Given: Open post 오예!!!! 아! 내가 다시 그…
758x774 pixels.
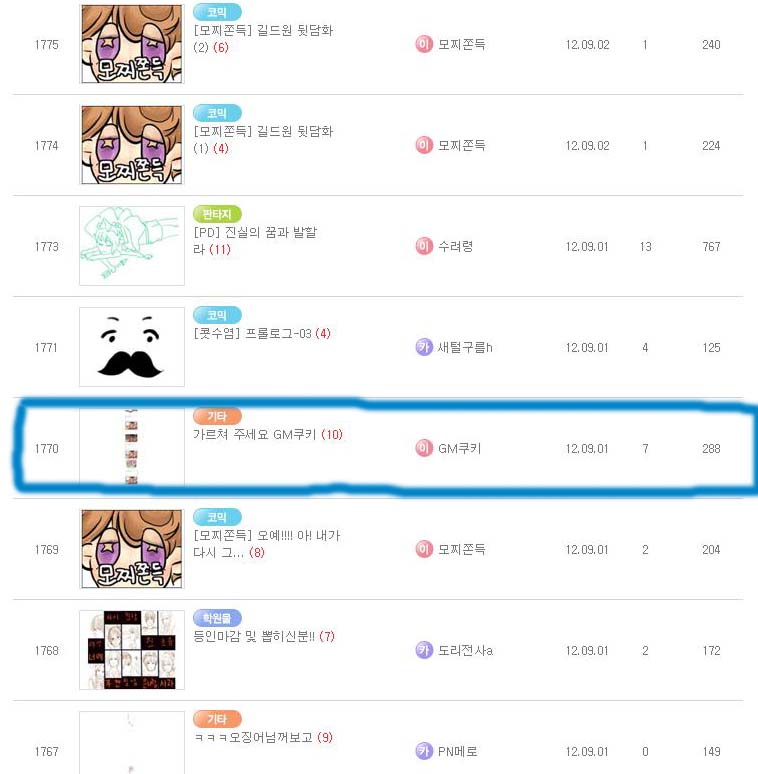Looking at the screenshot, I should tap(266, 536).
